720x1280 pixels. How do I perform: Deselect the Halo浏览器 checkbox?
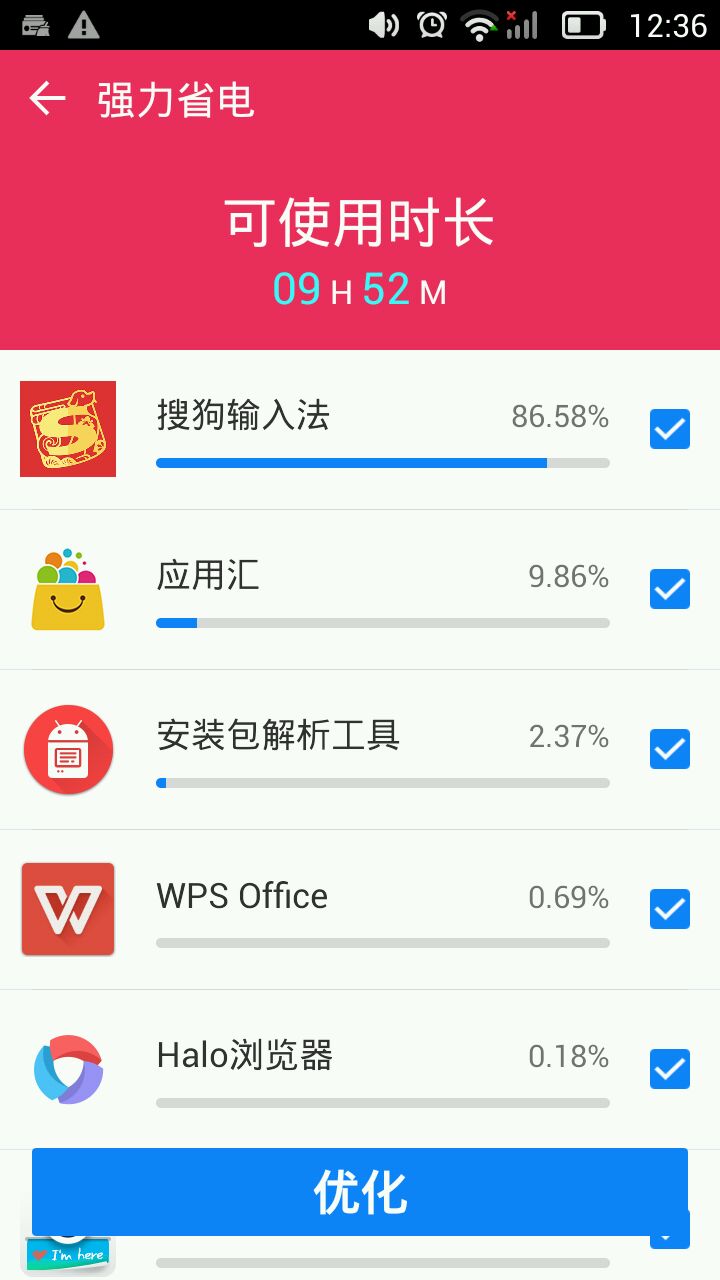click(670, 1069)
